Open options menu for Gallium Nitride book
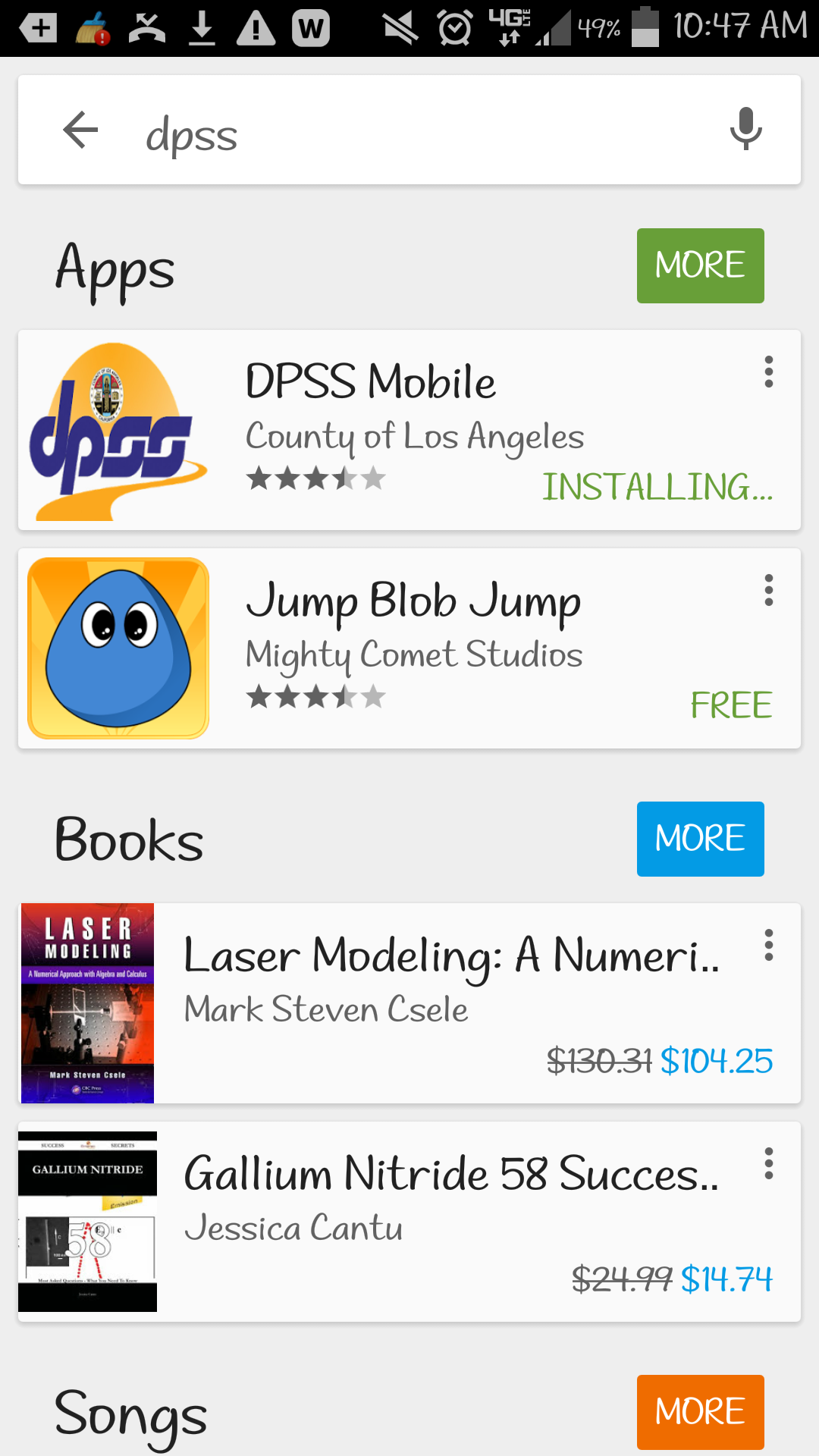This screenshot has width=819, height=1456. pyautogui.click(x=769, y=1164)
